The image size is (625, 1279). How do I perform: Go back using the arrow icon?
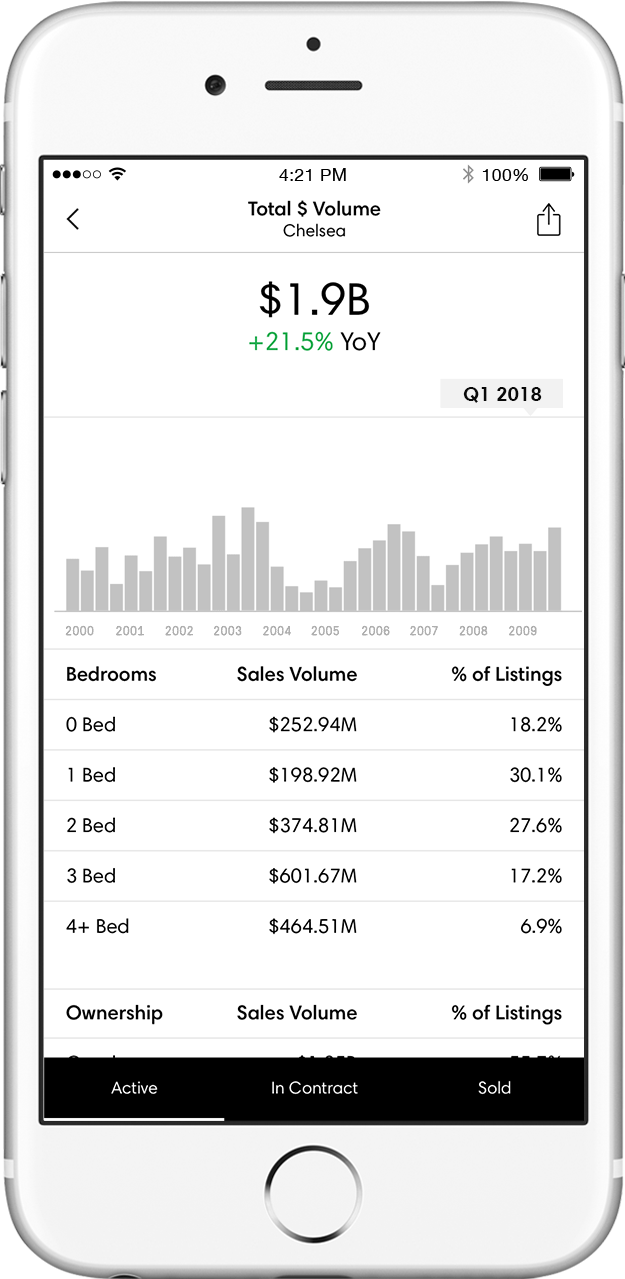point(73,219)
